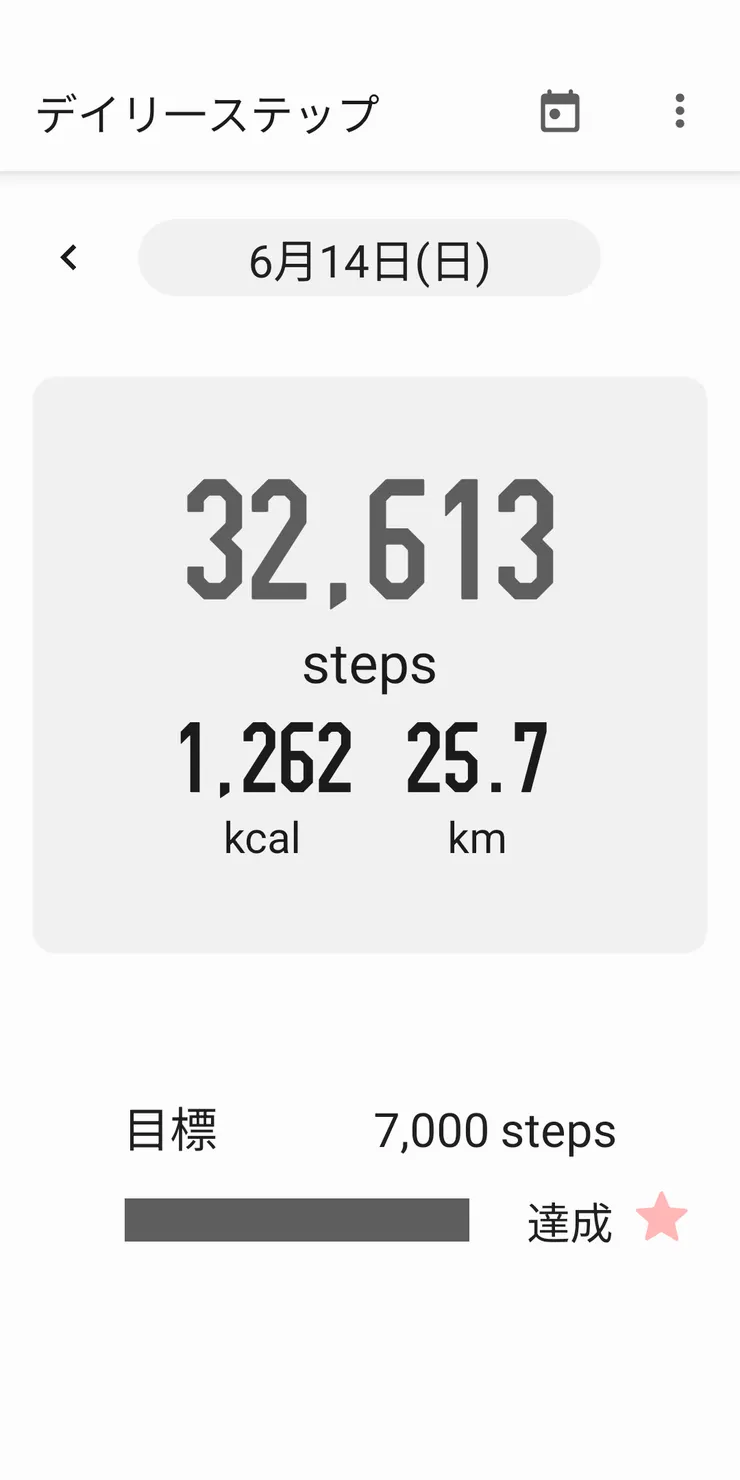Open the three-dot overflow menu
This screenshot has height=1480, width=740.
(x=680, y=111)
